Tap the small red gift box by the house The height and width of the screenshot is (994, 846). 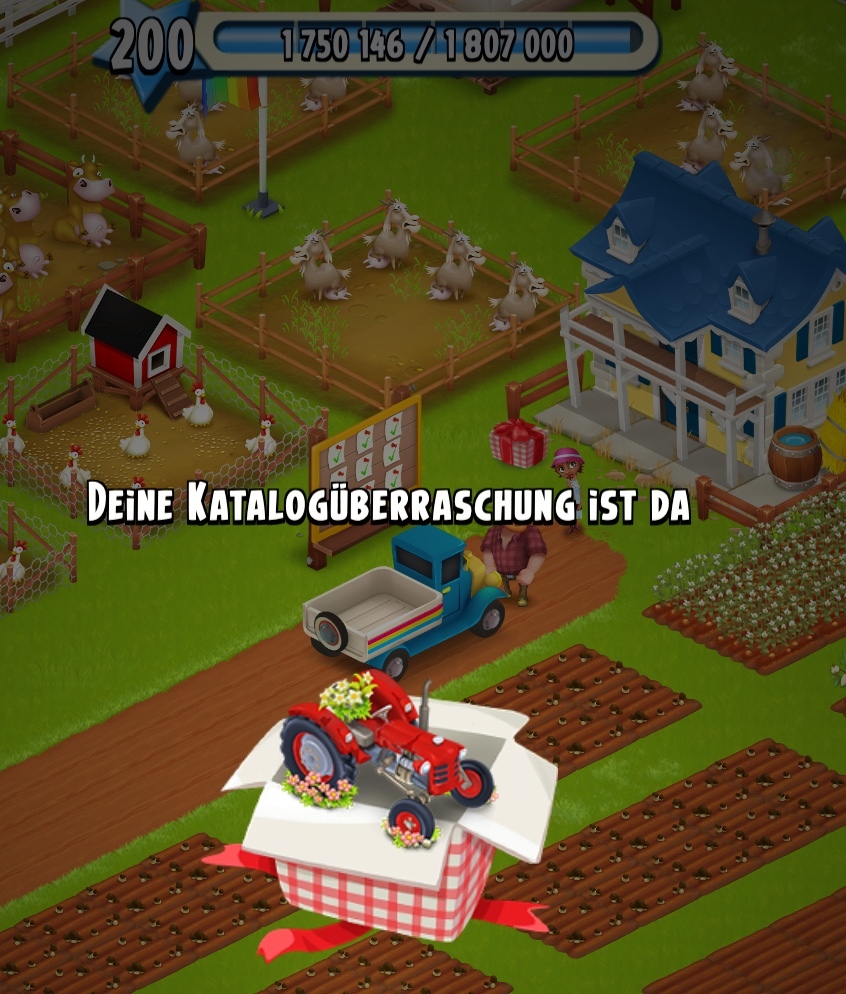pyautogui.click(x=517, y=443)
